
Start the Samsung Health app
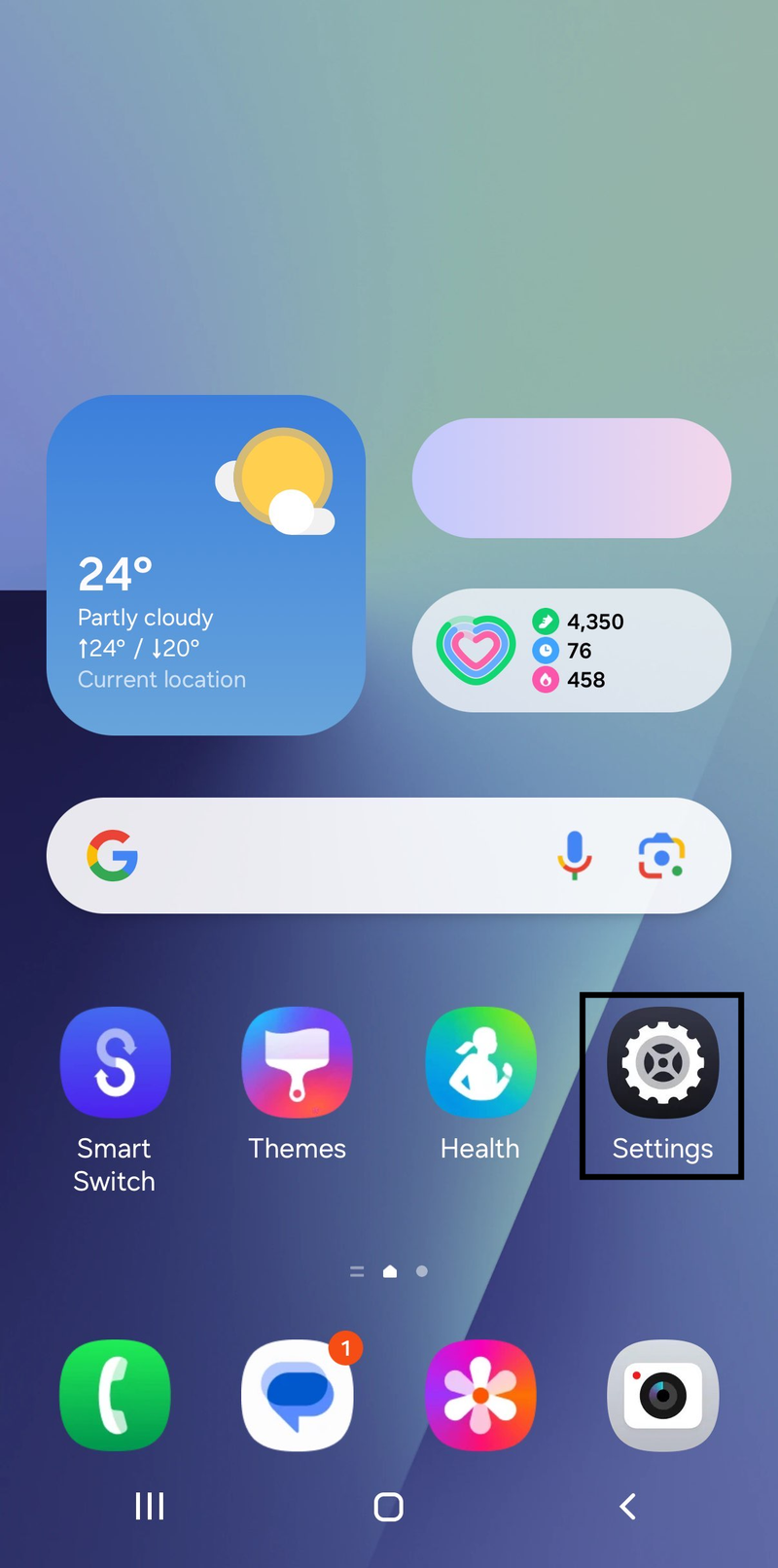tap(480, 1061)
